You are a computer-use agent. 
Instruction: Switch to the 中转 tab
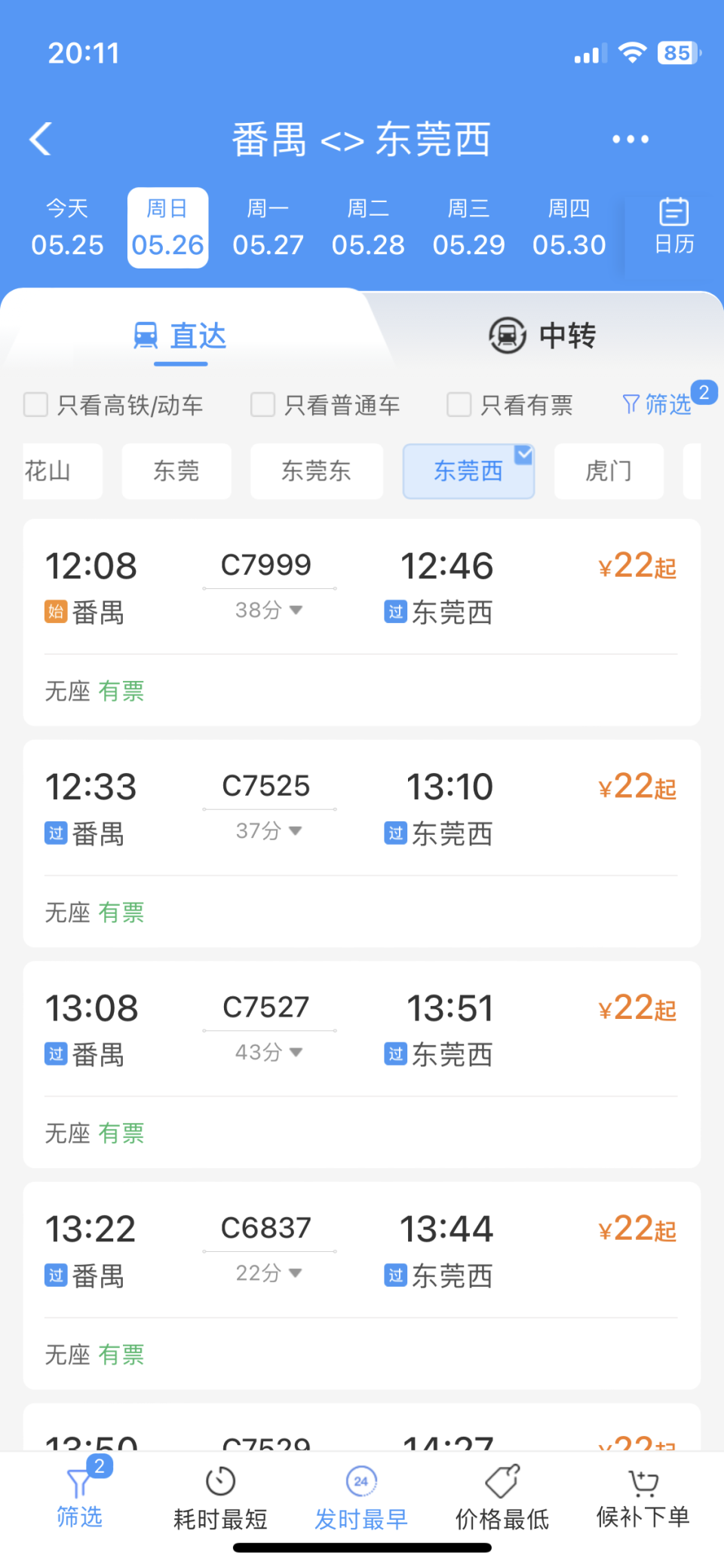(541, 335)
